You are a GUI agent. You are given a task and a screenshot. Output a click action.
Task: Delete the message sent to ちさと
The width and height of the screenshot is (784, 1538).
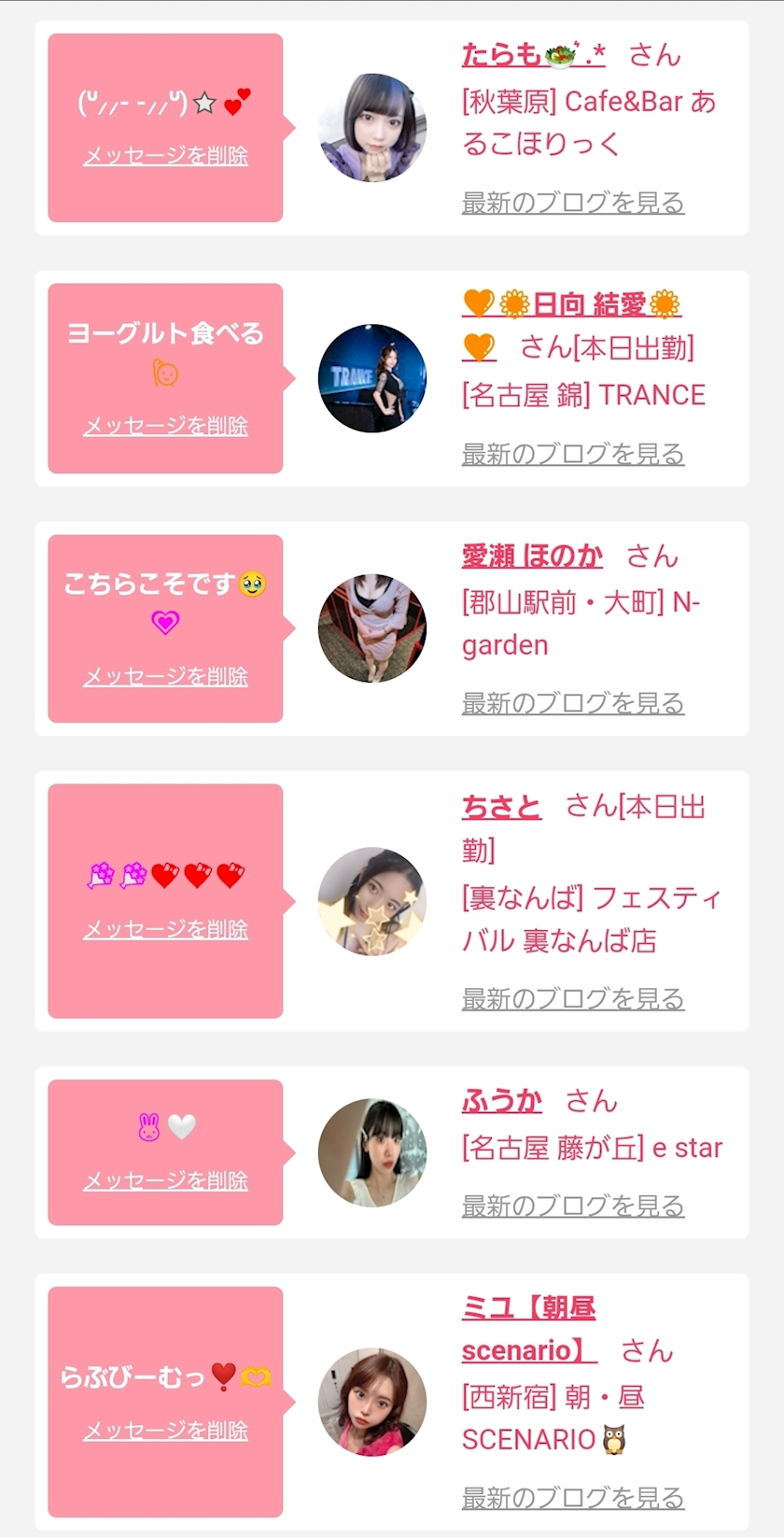(x=165, y=929)
